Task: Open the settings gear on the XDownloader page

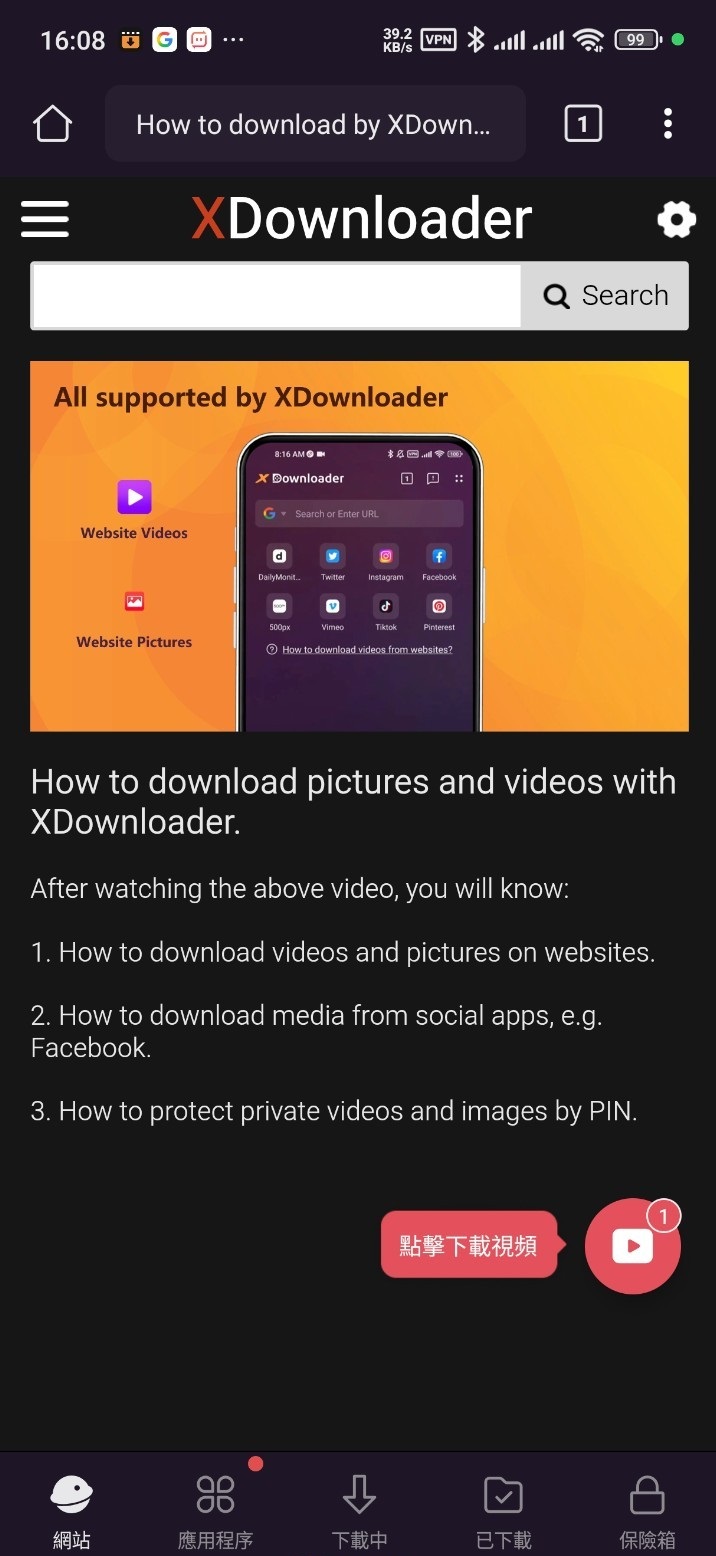Action: coord(676,219)
